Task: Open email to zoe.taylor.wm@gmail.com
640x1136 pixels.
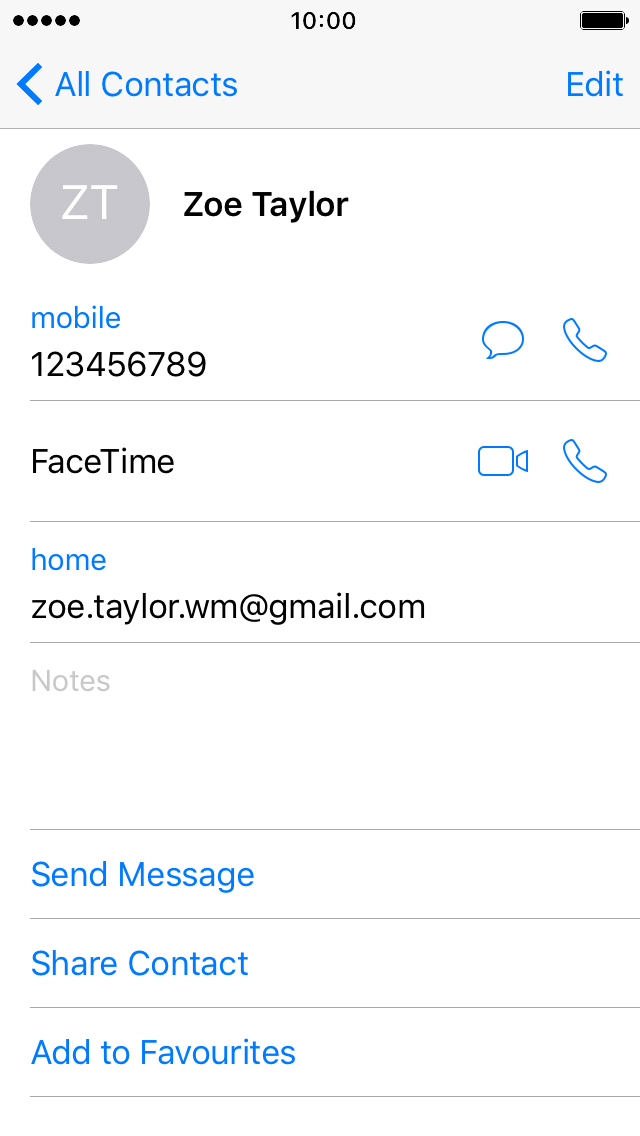Action: pos(228,606)
